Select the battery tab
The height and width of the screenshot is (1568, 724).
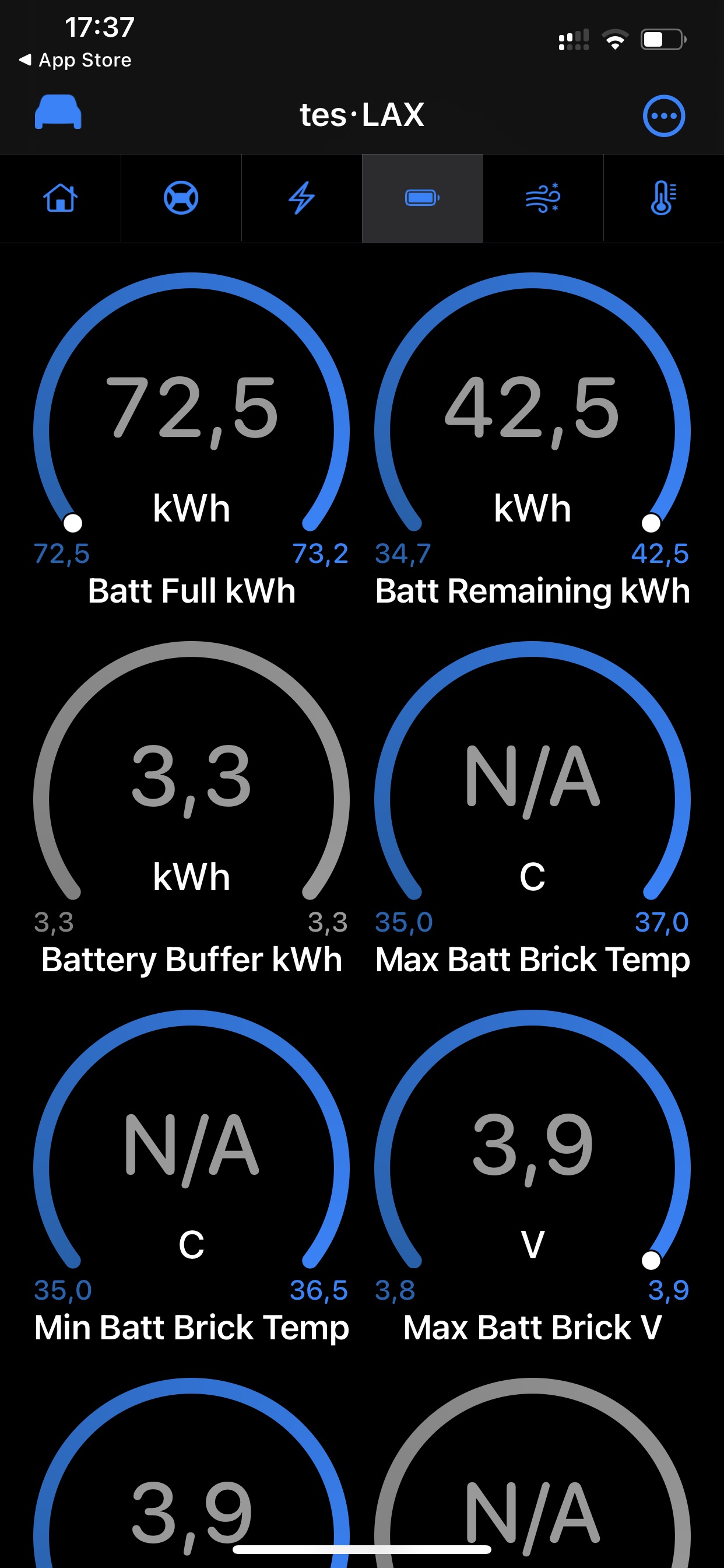(422, 198)
